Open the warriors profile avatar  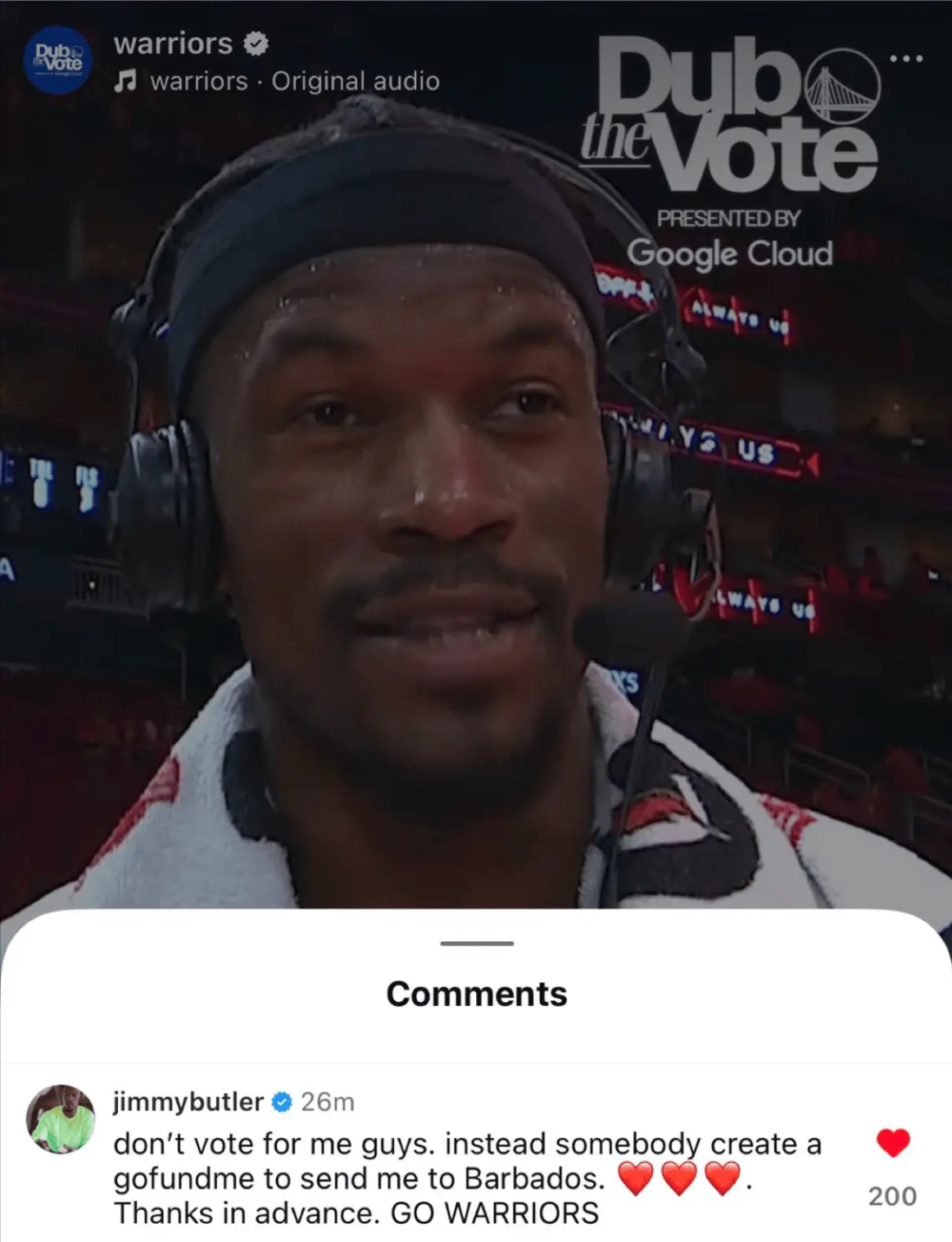59,59
